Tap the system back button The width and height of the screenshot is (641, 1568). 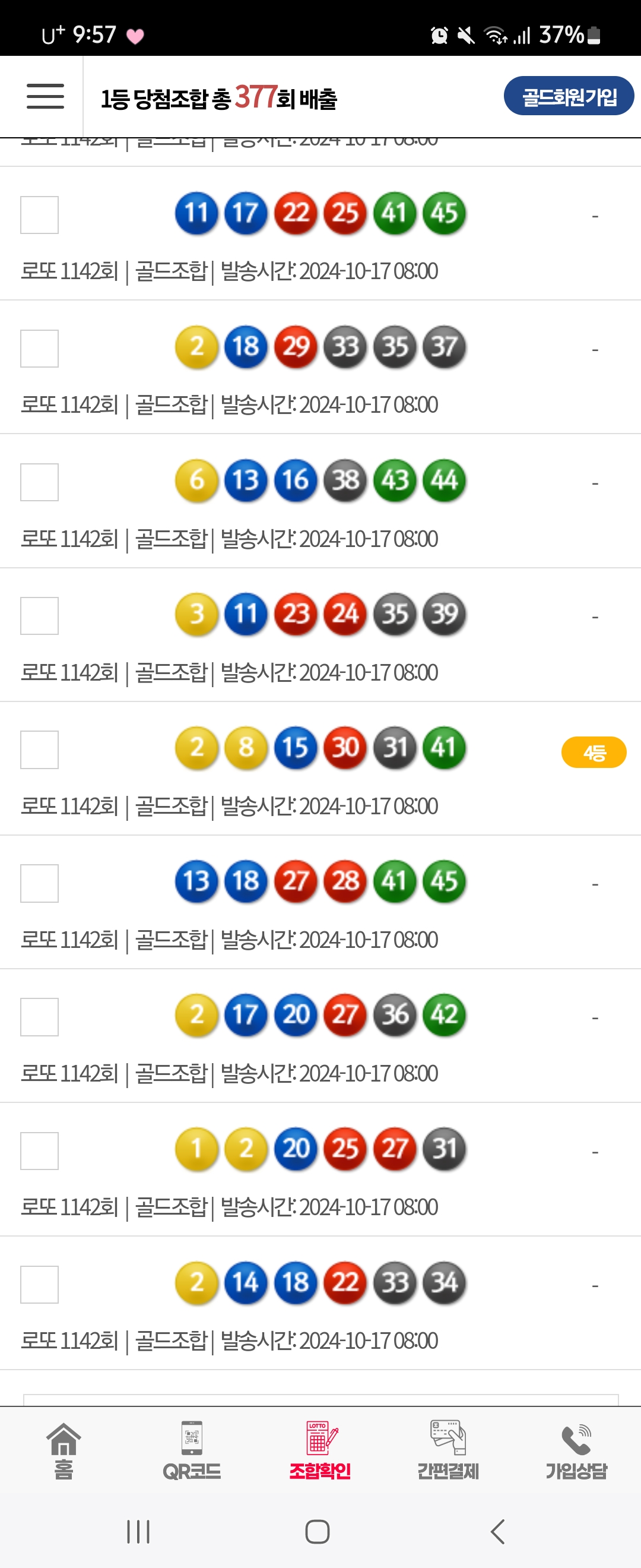pos(497,1532)
